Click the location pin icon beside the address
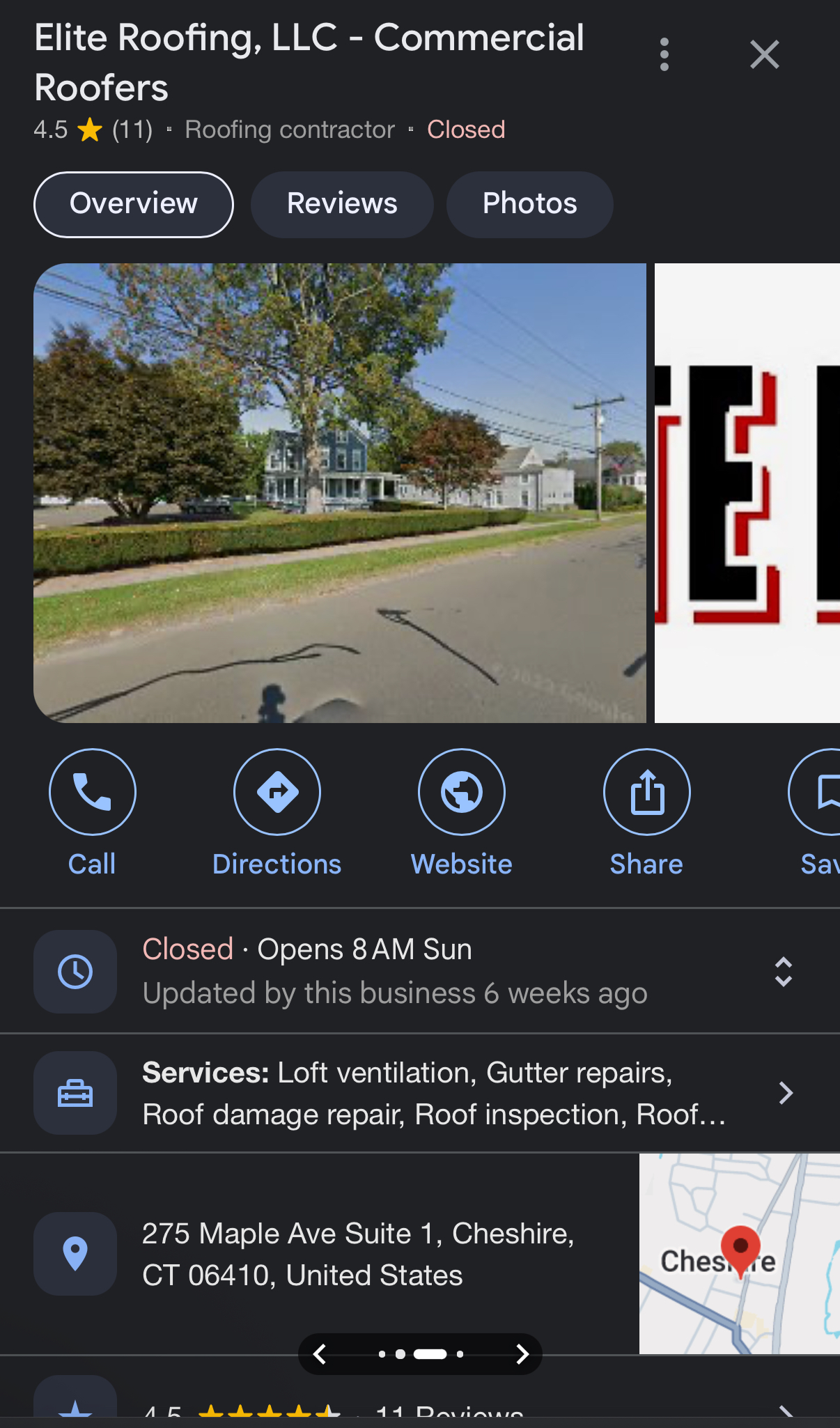 75,1253
